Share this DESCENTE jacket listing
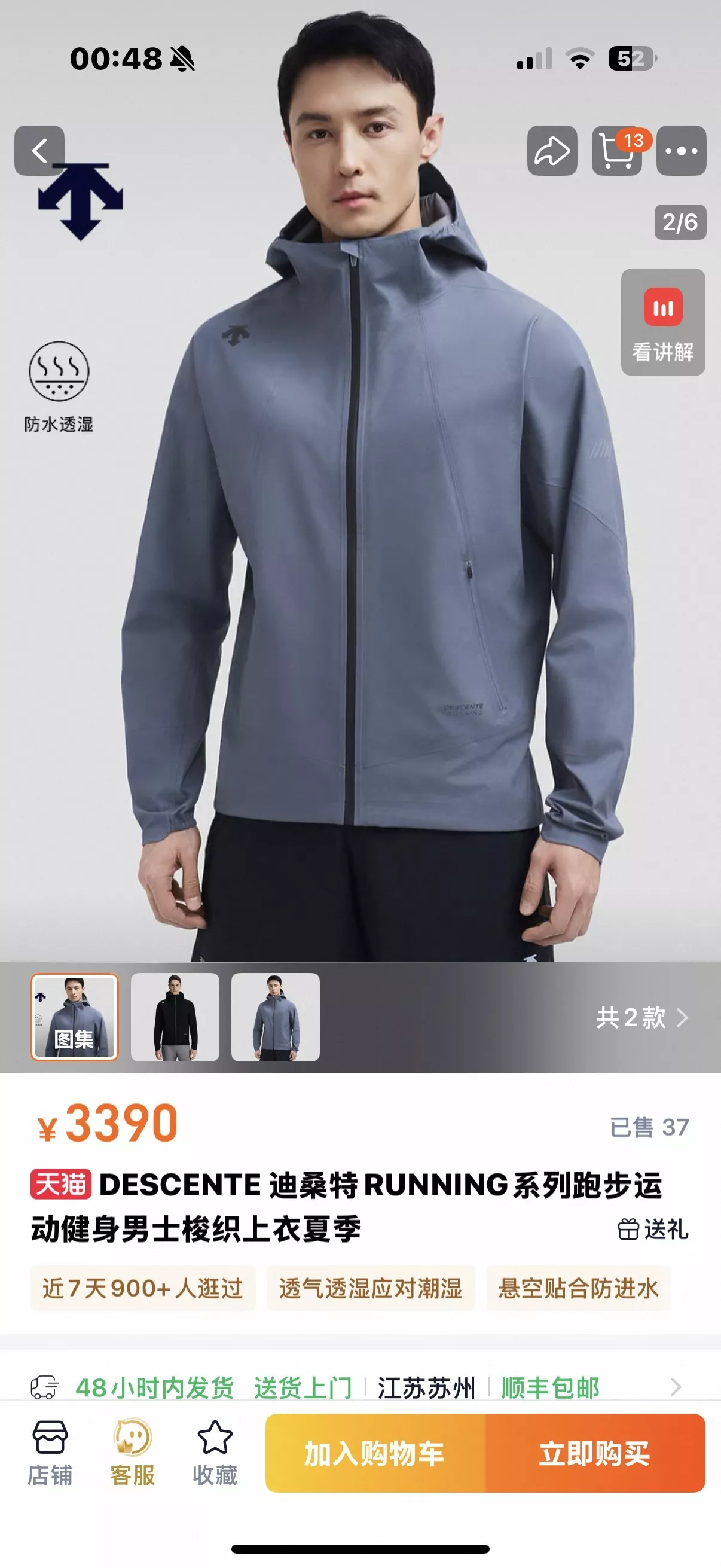721x1568 pixels. click(x=552, y=151)
